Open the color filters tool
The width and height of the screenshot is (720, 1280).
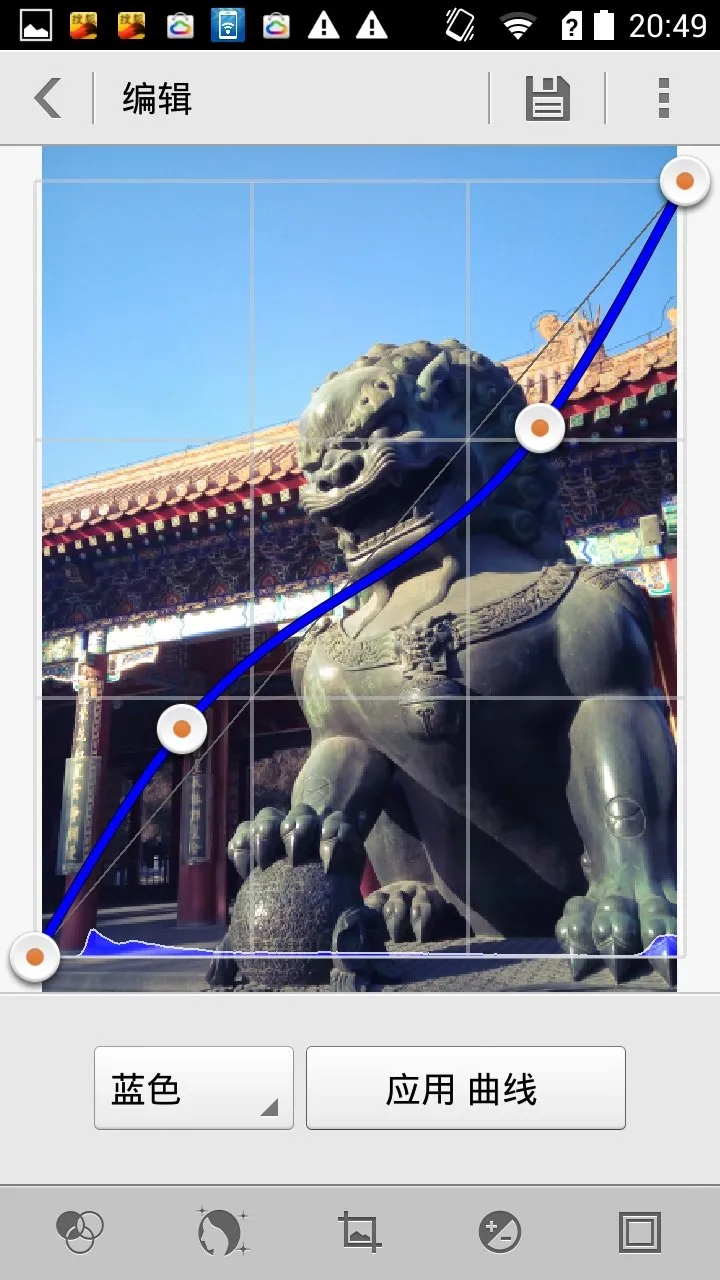click(79, 1231)
